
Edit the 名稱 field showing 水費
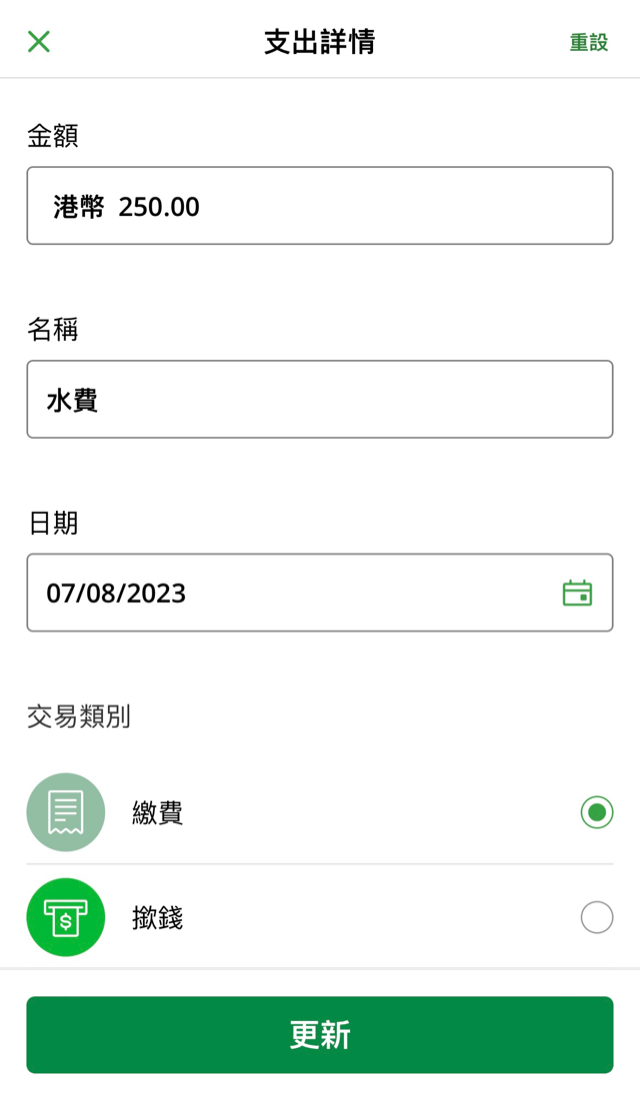[319, 400]
